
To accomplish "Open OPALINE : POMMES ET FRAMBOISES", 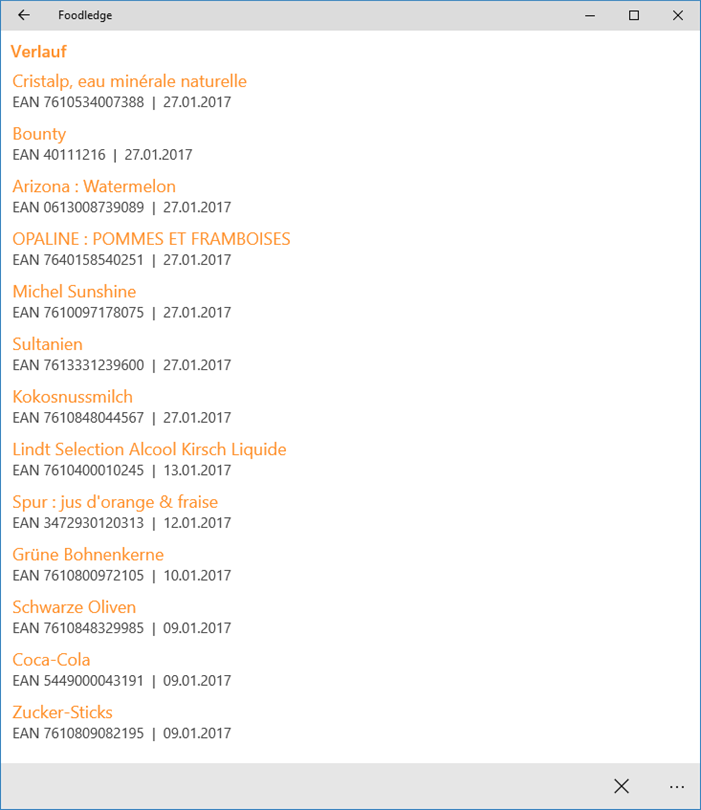I will click(151, 239).
